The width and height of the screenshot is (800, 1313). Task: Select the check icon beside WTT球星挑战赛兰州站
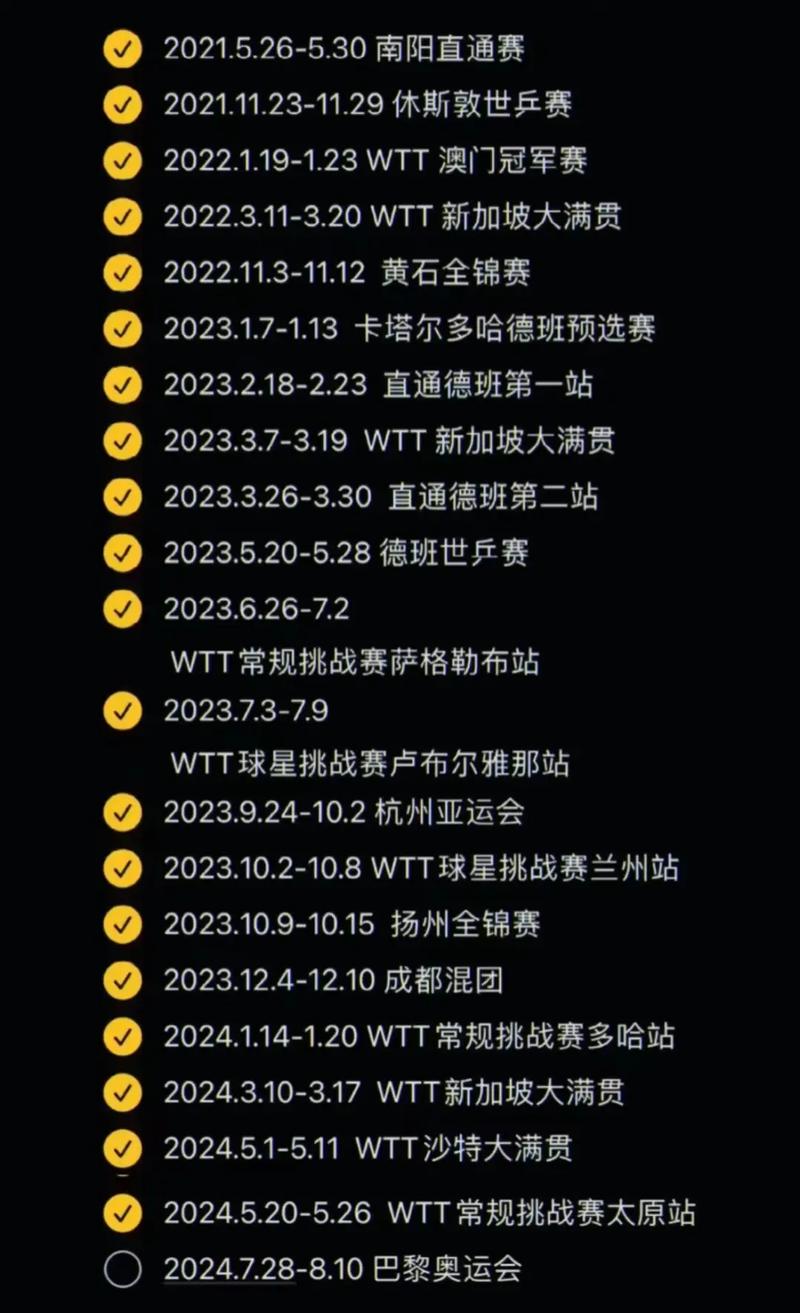click(x=122, y=869)
